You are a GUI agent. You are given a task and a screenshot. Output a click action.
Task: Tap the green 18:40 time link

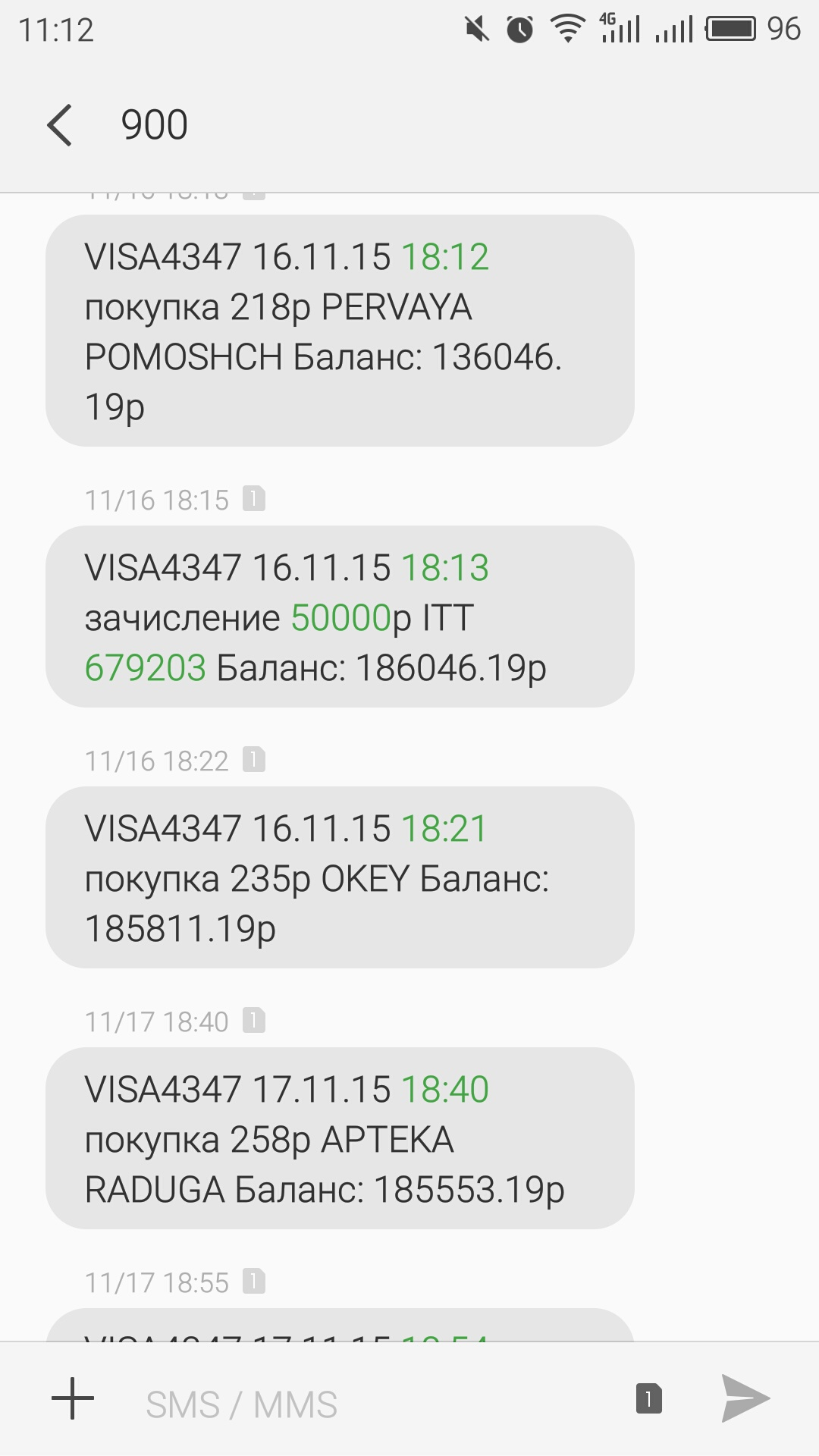point(444,1089)
